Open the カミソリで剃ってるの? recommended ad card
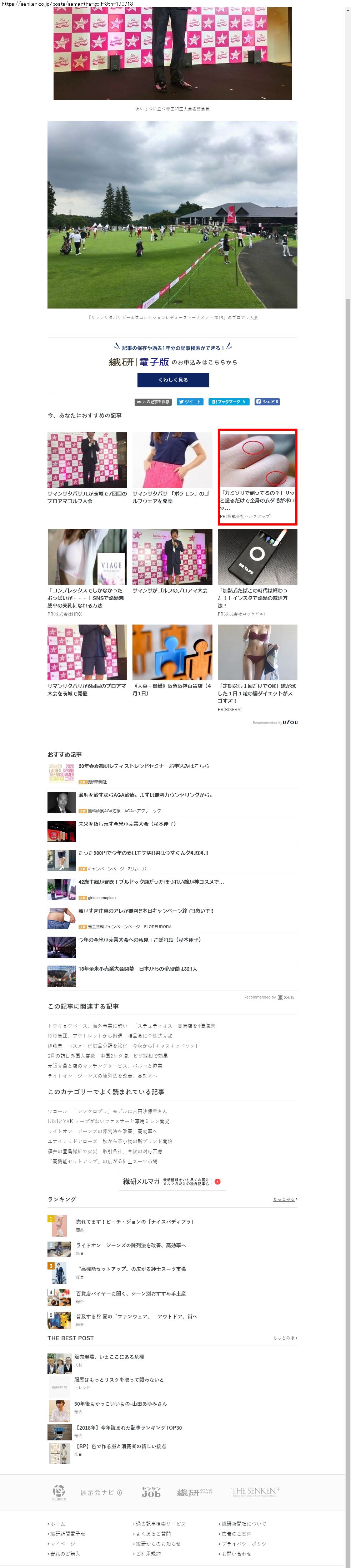 257,476
